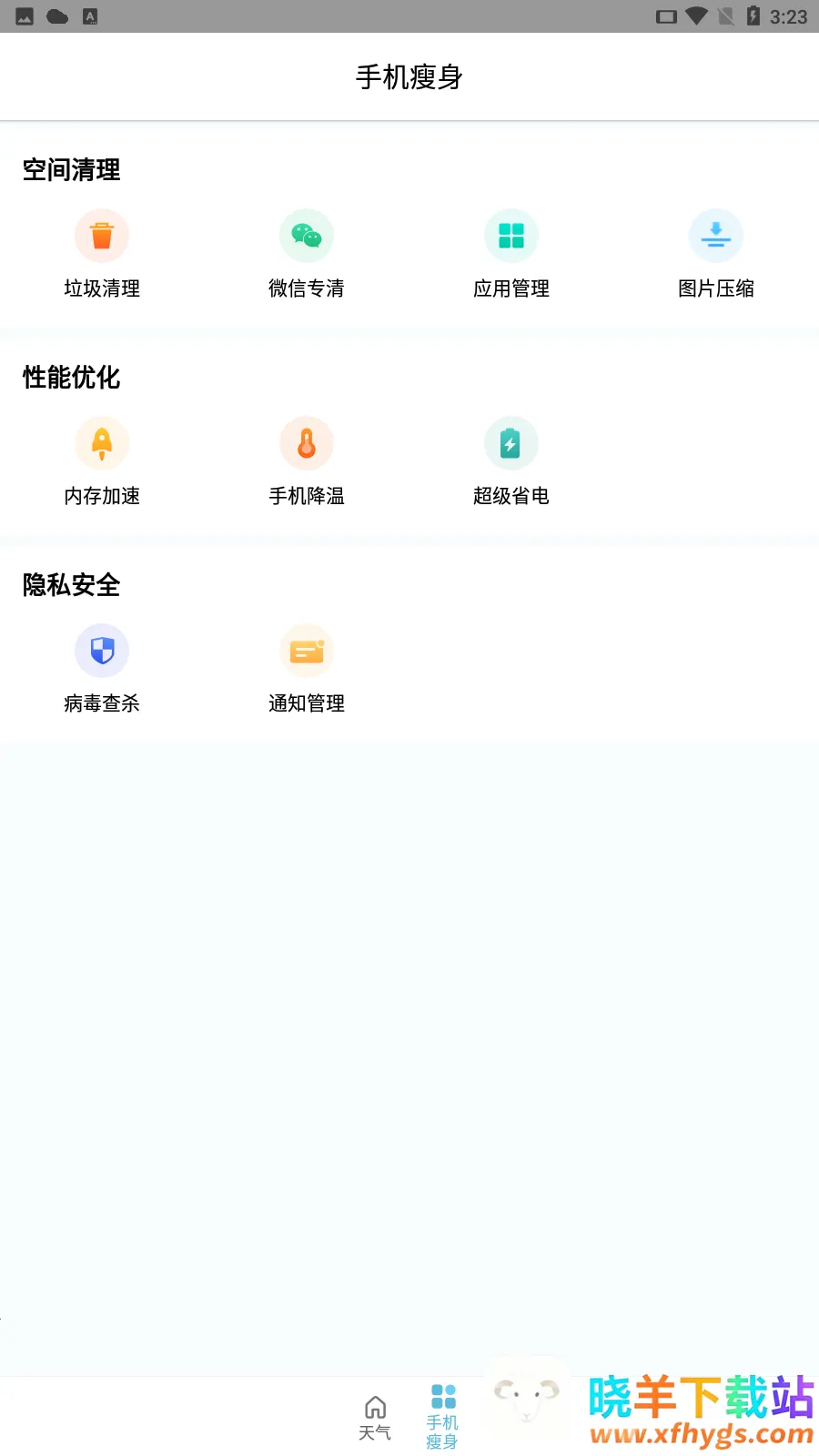Switch to the 天气 weather tab
This screenshot has height=1456, width=819.
[x=375, y=1418]
